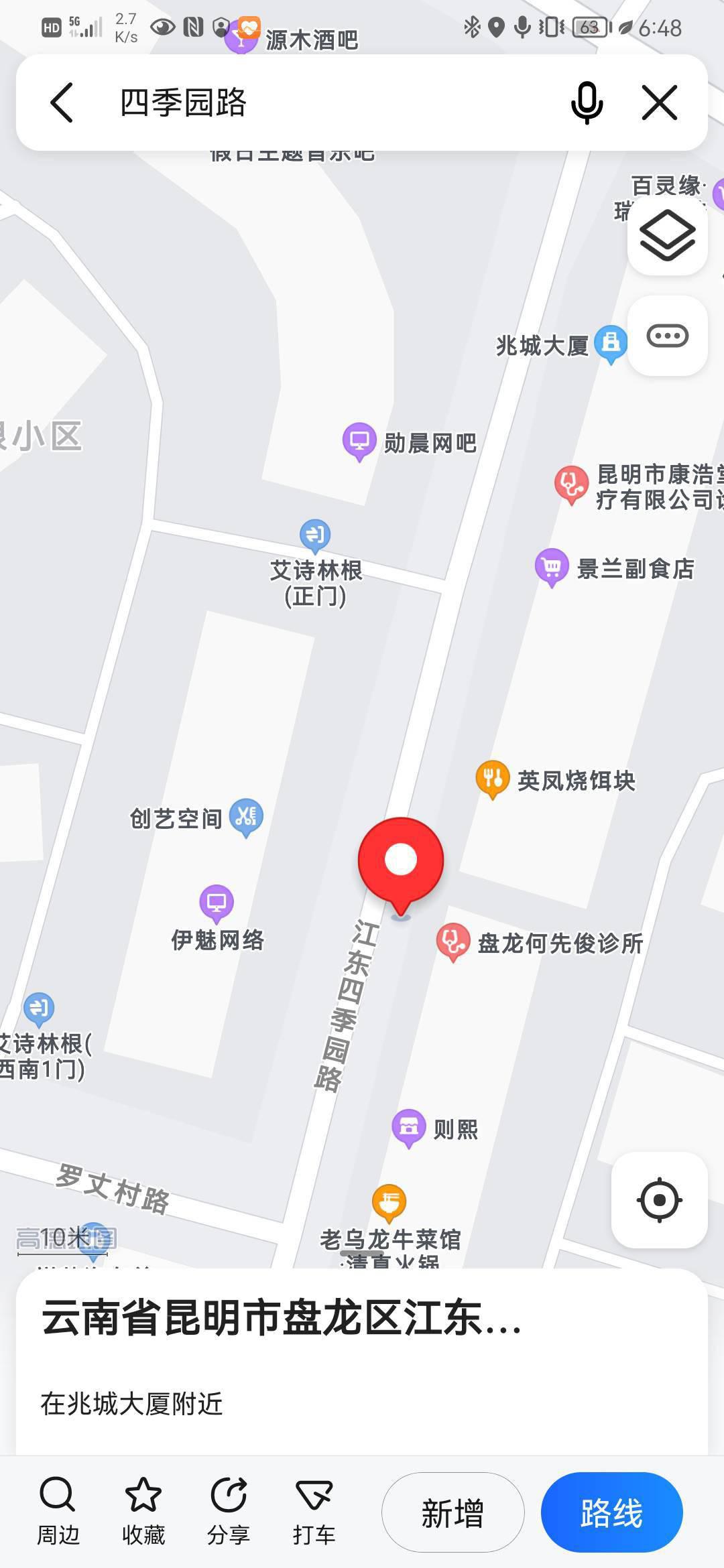This screenshot has width=724, height=1568.
Task: Tap the 英凤烧饵块 restaurant marker
Action: pyautogui.click(x=493, y=778)
